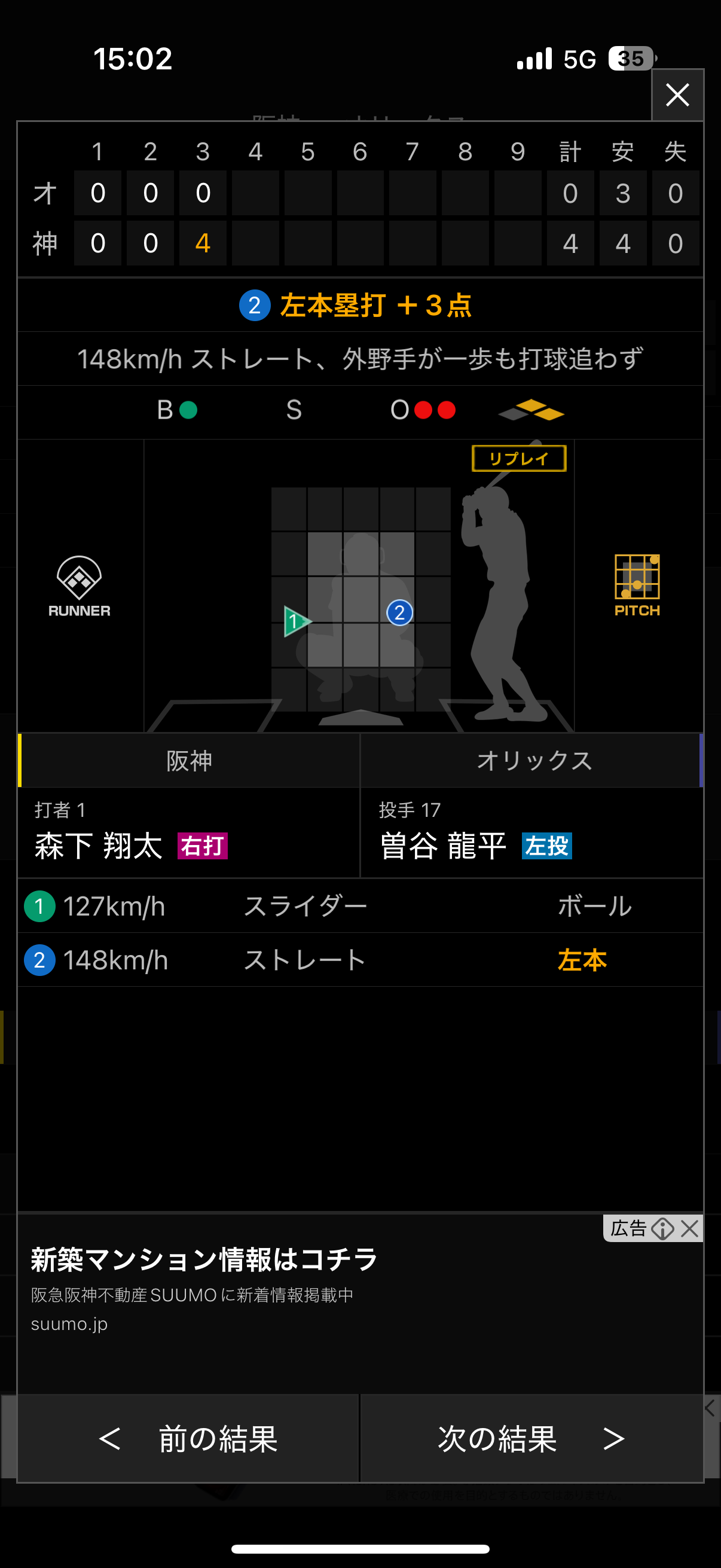Close the pitch-by-pitch overlay
Screen dimensions: 721x1568
click(677, 95)
